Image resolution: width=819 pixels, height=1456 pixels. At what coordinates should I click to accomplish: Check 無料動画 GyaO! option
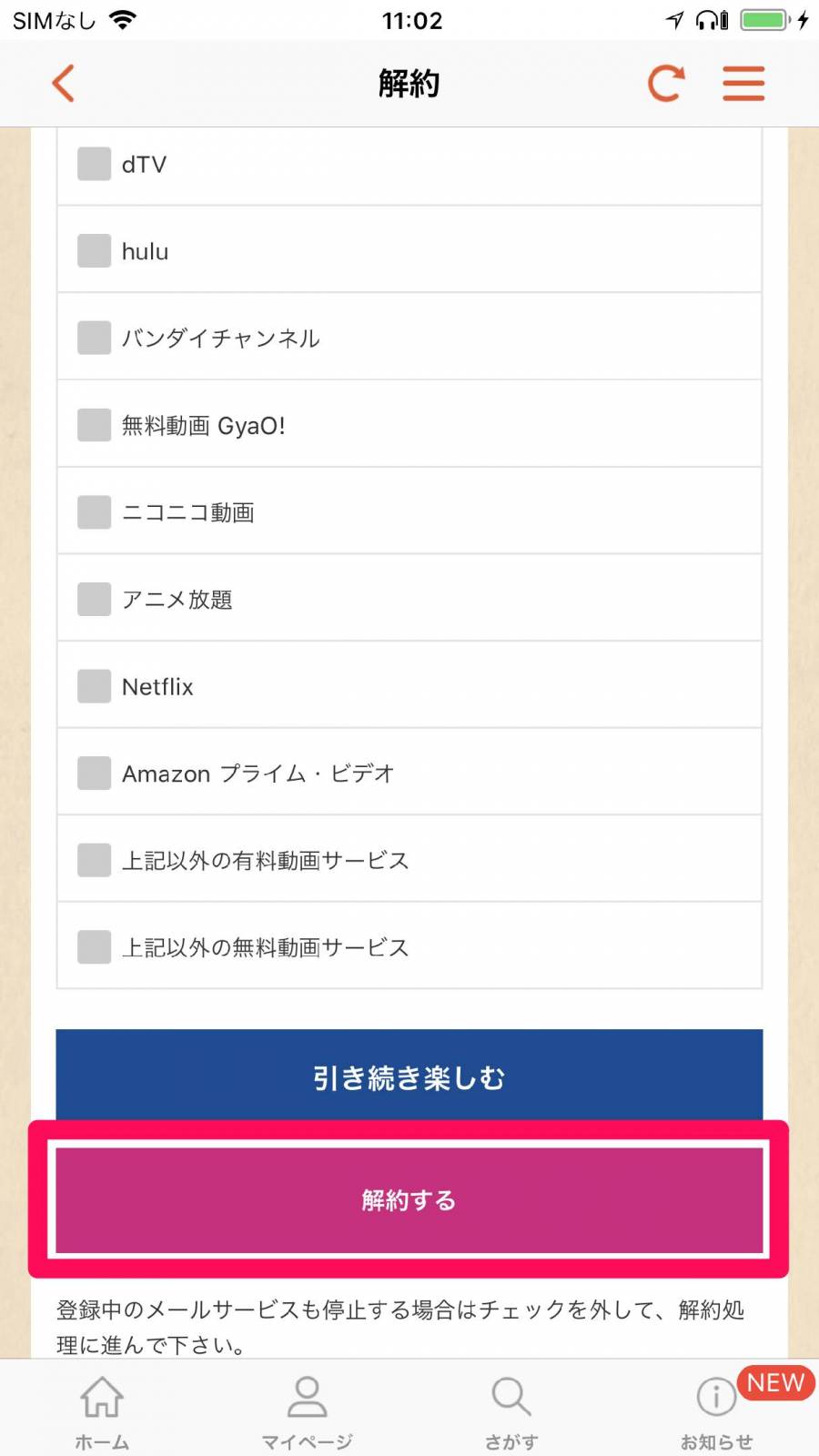pyautogui.click(x=94, y=425)
